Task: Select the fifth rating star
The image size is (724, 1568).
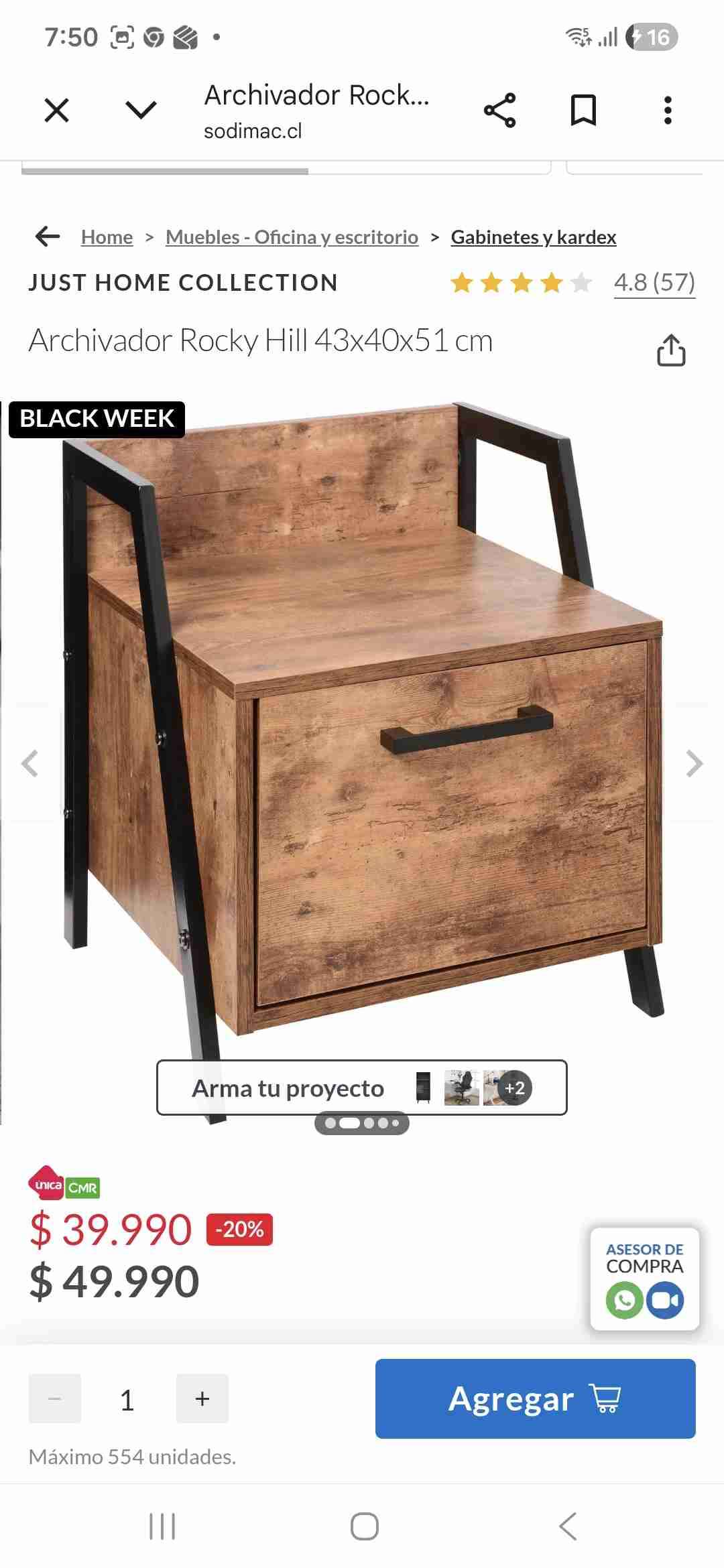Action: click(x=582, y=282)
